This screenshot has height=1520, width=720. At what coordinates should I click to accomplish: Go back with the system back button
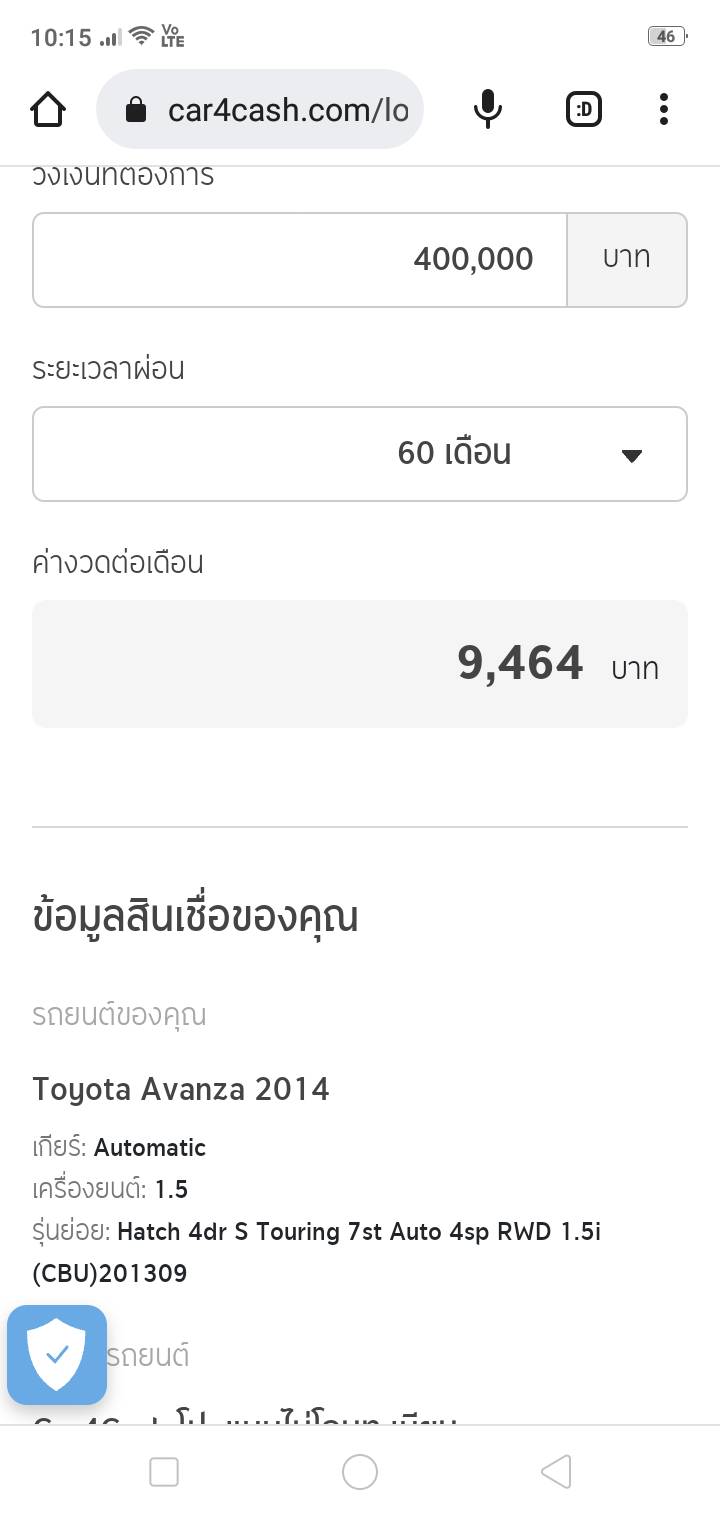556,1472
